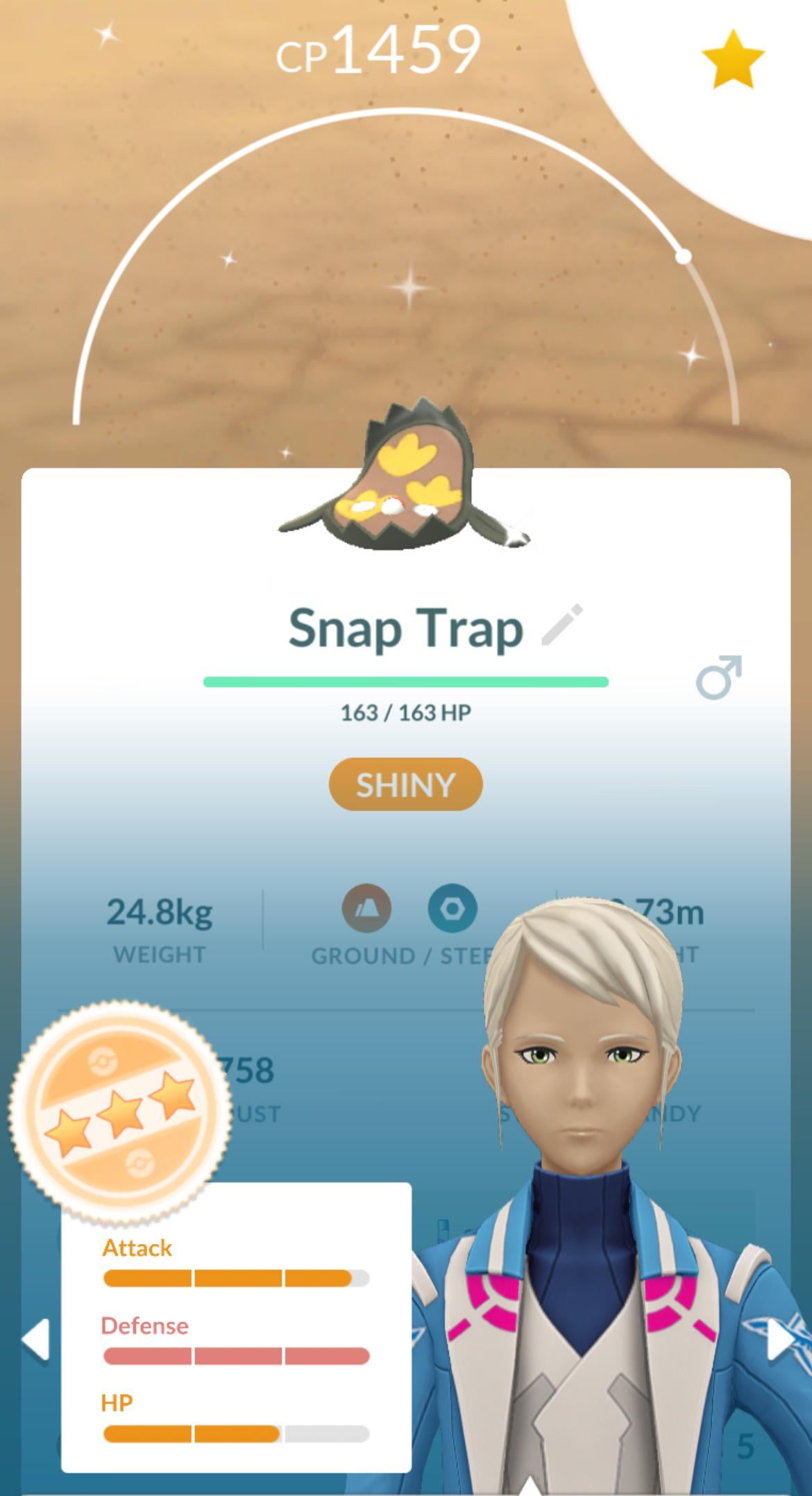
Task: Go to the next Pokémon with right arrow
Action: pyautogui.click(x=781, y=1339)
